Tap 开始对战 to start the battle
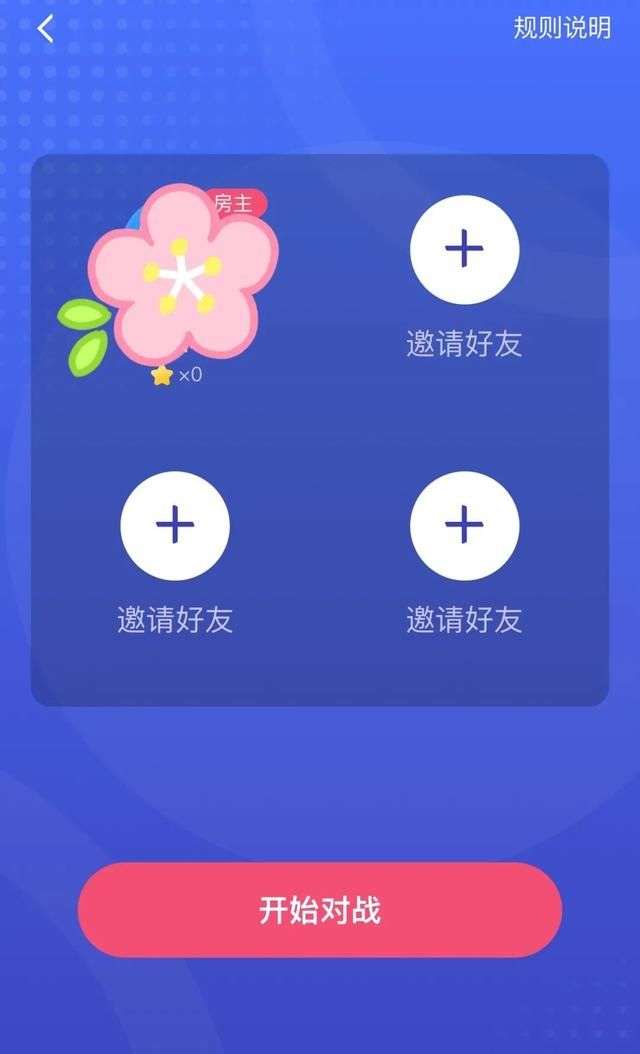Viewport: 640px width, 1054px height. pyautogui.click(x=320, y=910)
